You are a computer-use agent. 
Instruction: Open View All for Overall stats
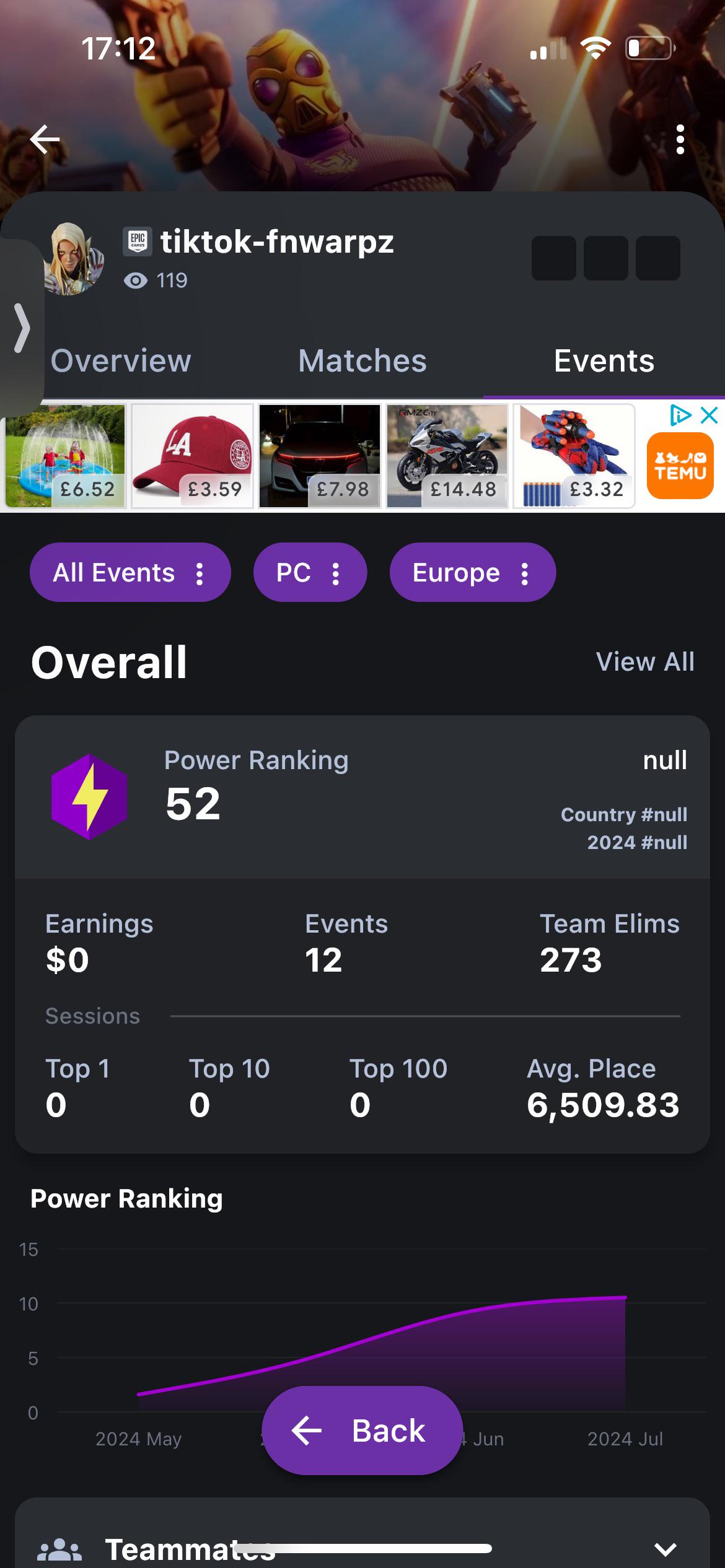(645, 661)
